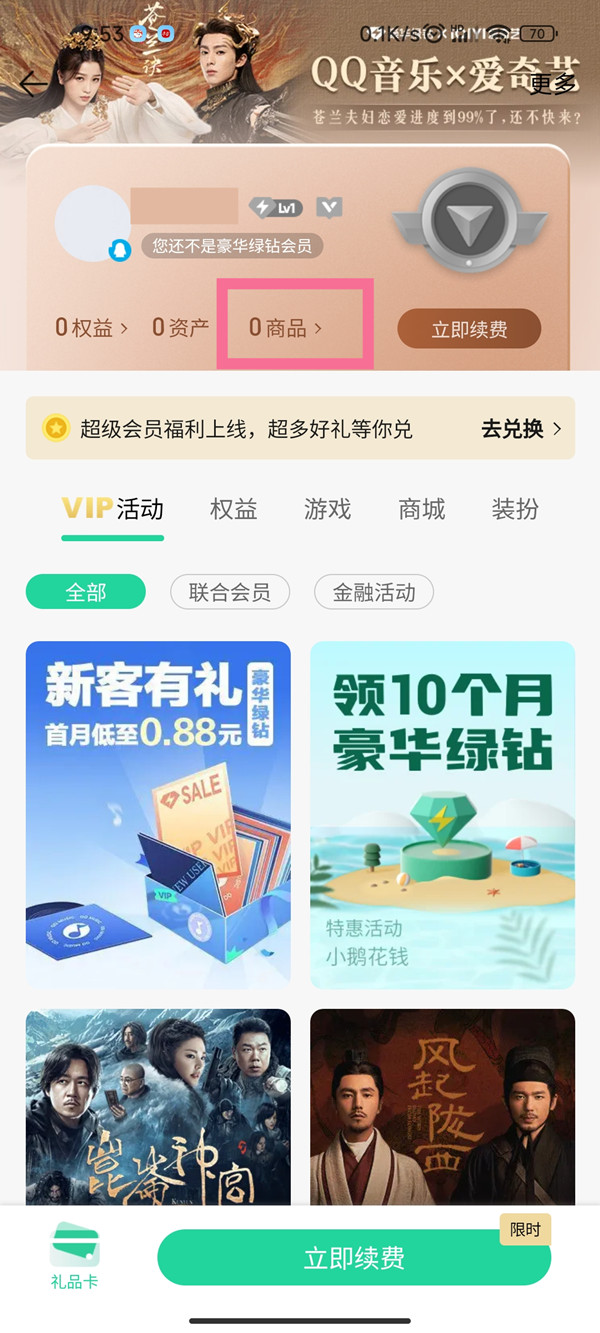
Task: Open the 更多 menu
Action: [x=553, y=84]
